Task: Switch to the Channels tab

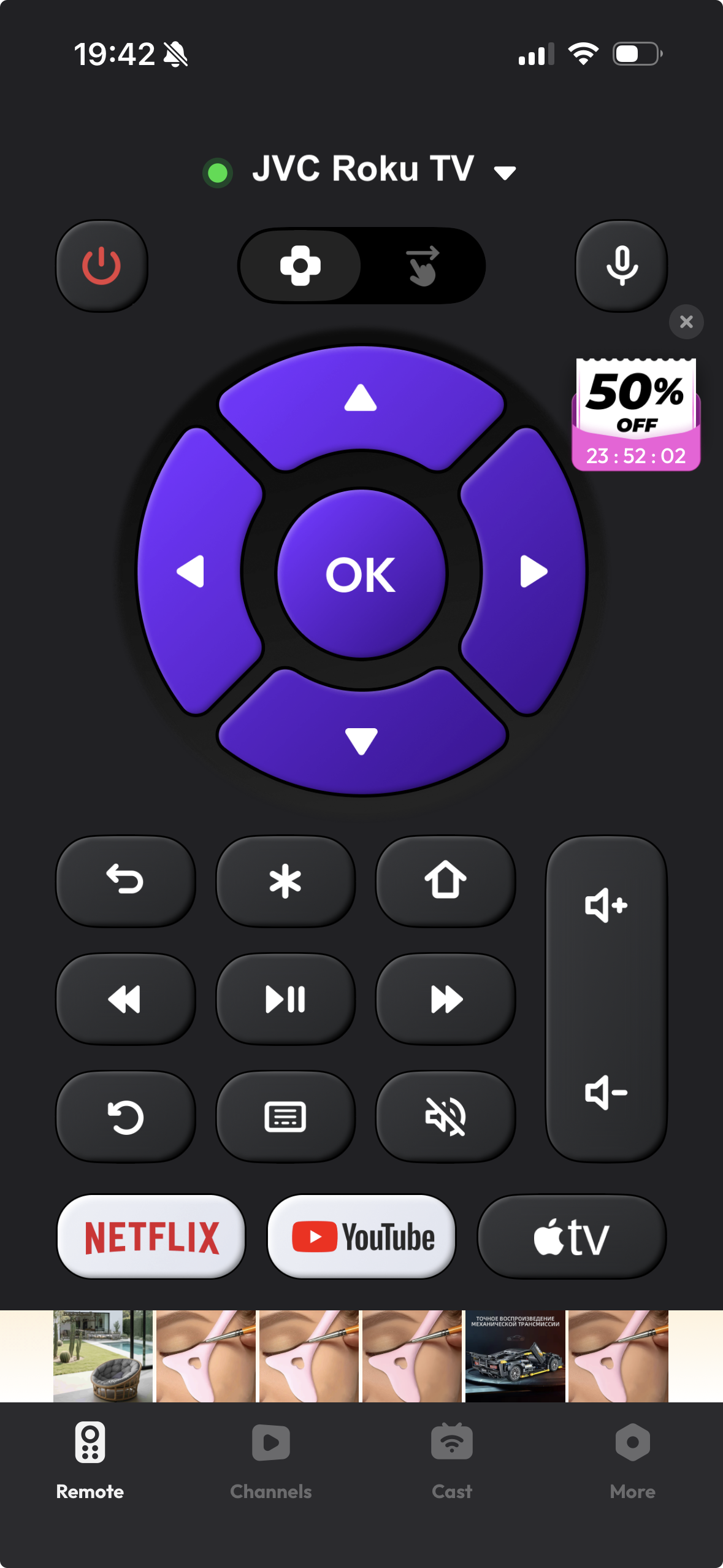Action: click(x=270, y=1466)
